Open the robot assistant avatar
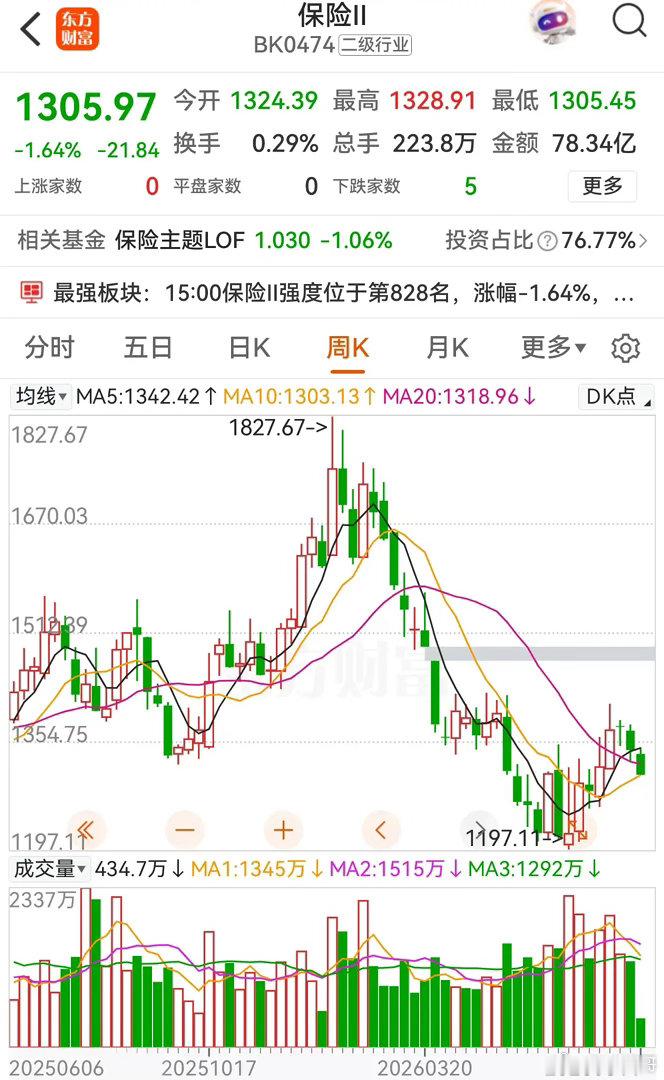 click(552, 21)
